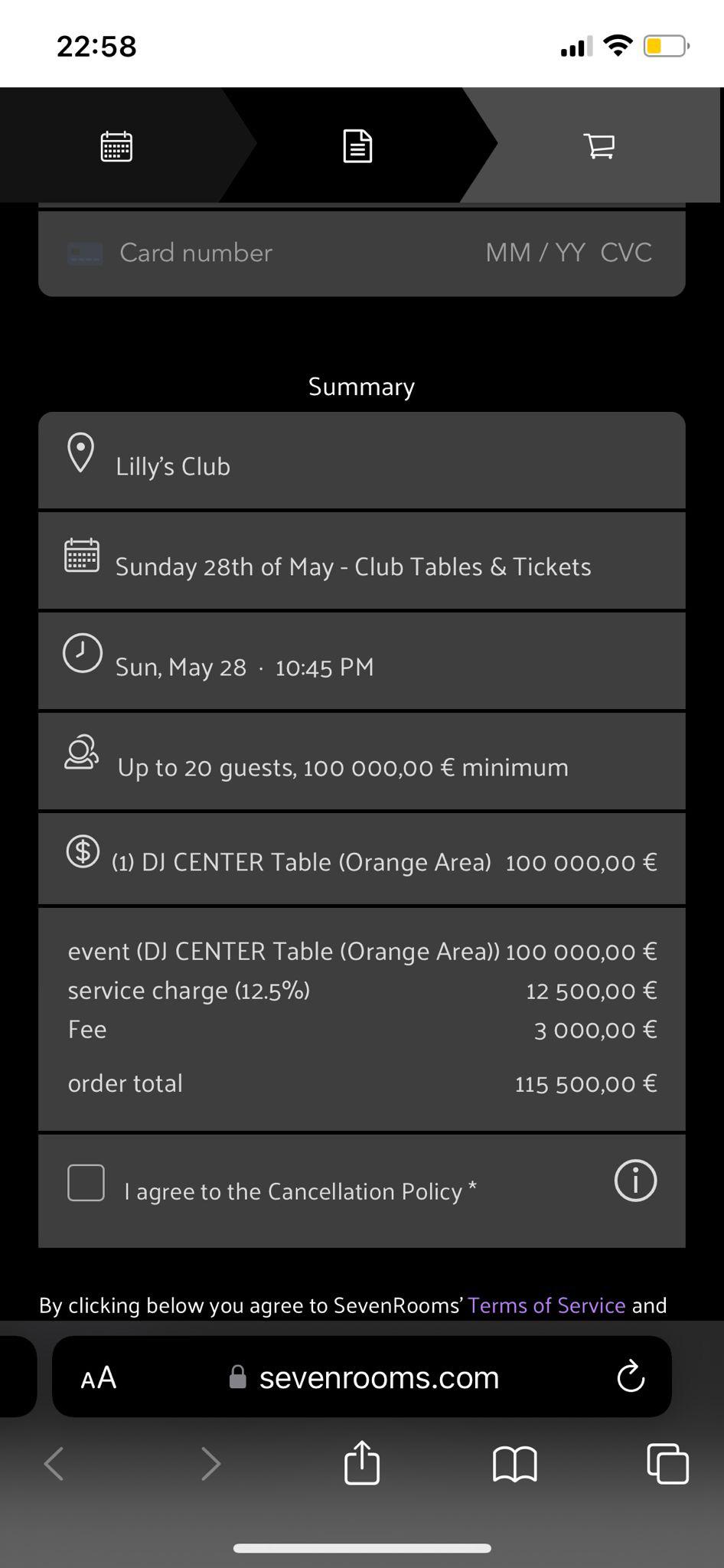Viewport: 724px width, 1568px height.
Task: Show all open tabs
Action: [x=667, y=1464]
